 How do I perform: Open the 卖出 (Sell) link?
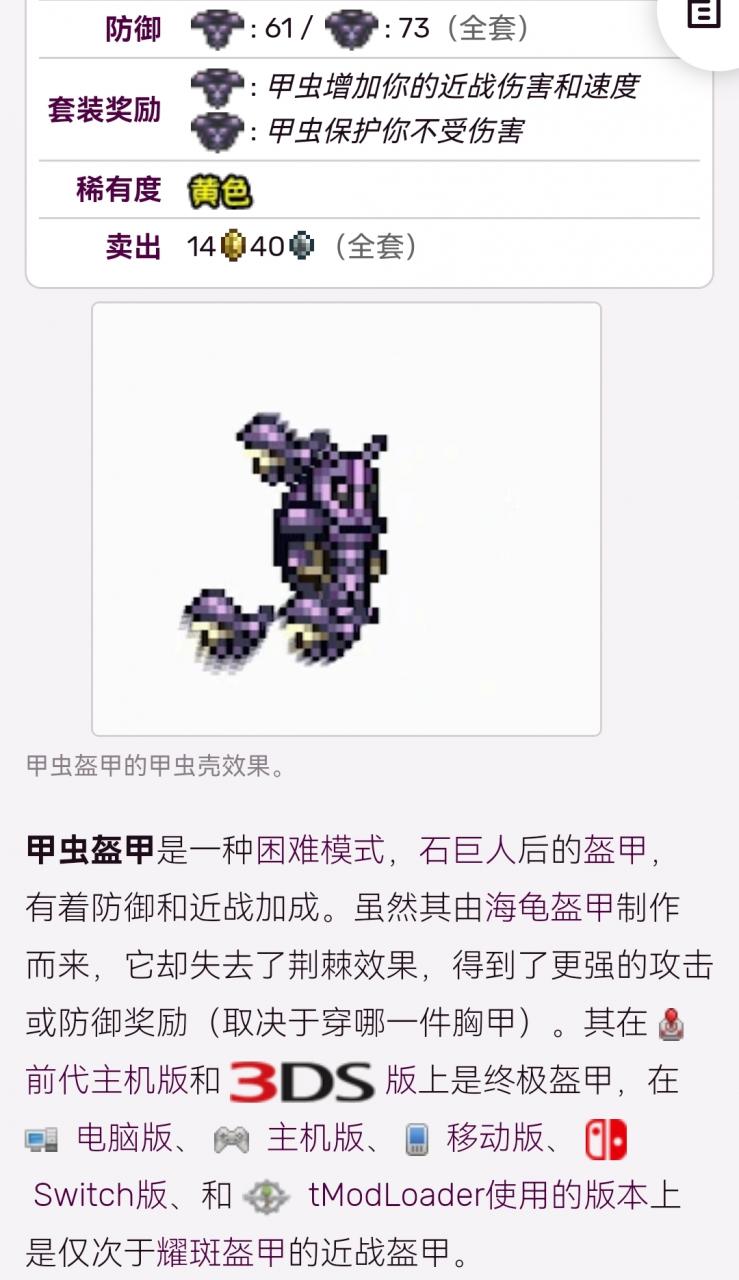[133, 246]
